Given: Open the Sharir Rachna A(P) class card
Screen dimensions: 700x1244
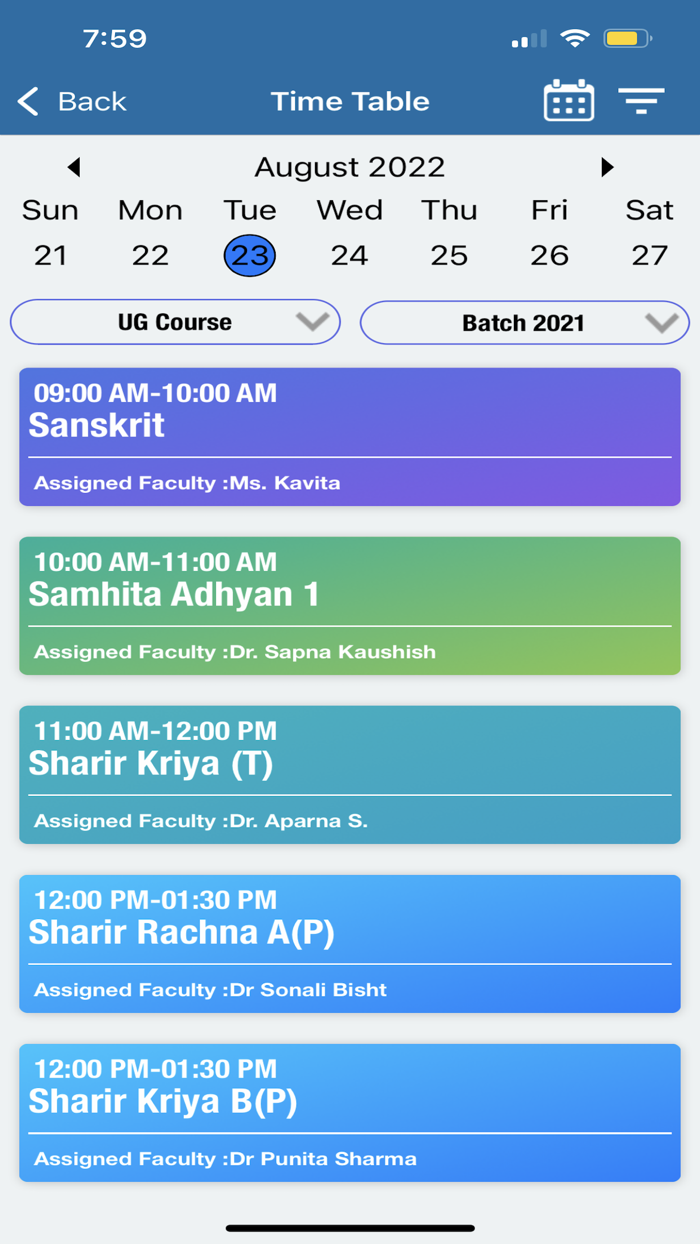Looking at the screenshot, I should point(350,944).
